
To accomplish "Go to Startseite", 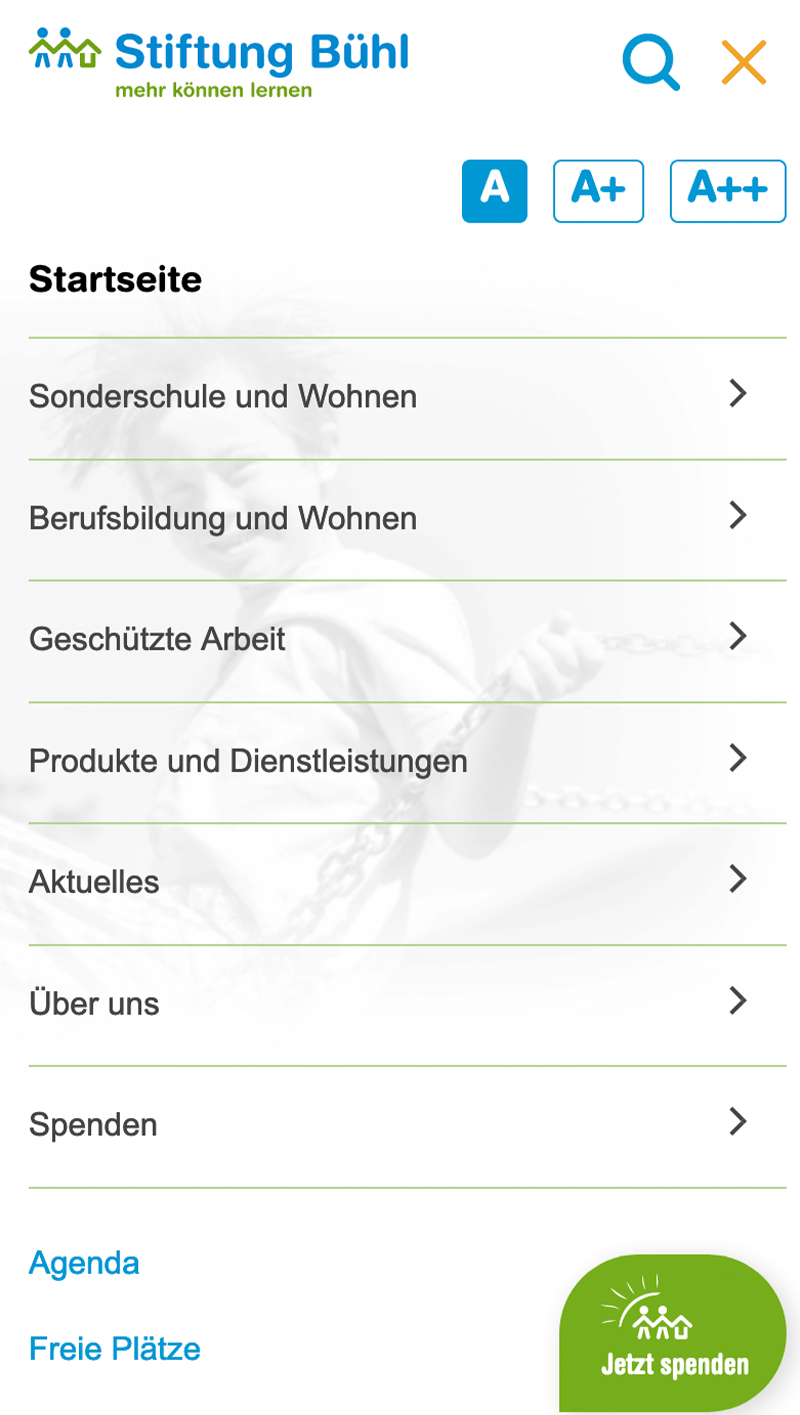I will 115,280.
